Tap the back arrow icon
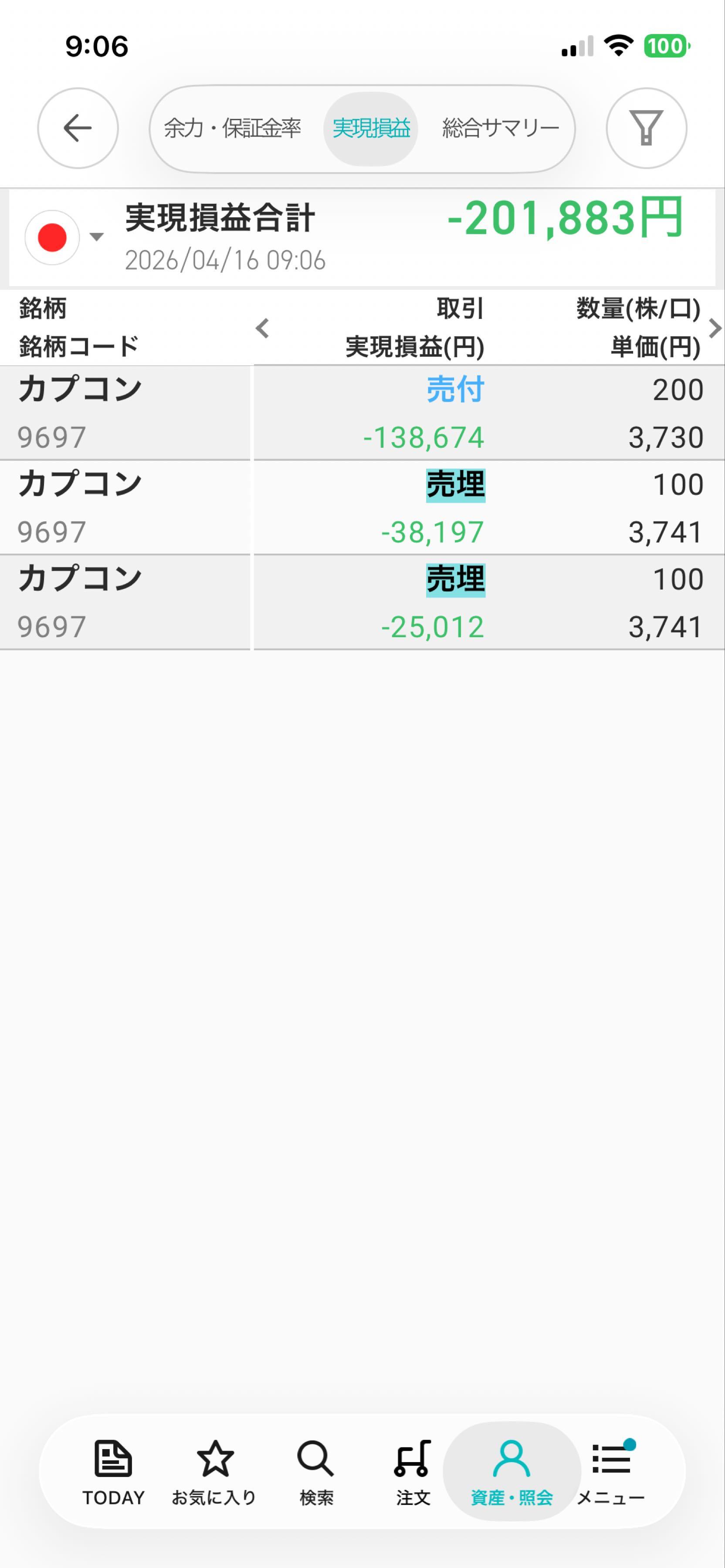Screen dimensions: 725x1568 [x=77, y=128]
